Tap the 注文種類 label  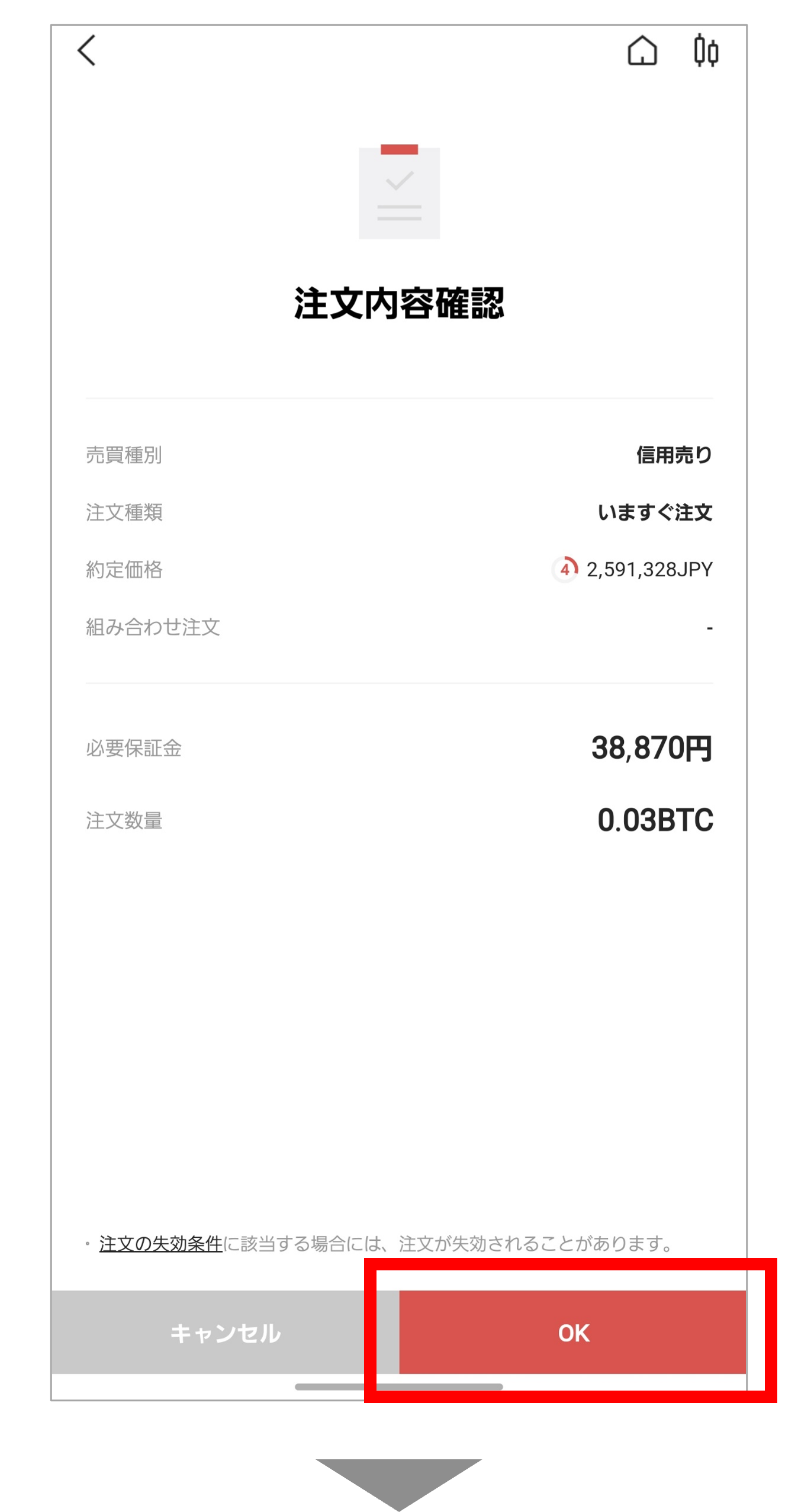click(x=126, y=513)
